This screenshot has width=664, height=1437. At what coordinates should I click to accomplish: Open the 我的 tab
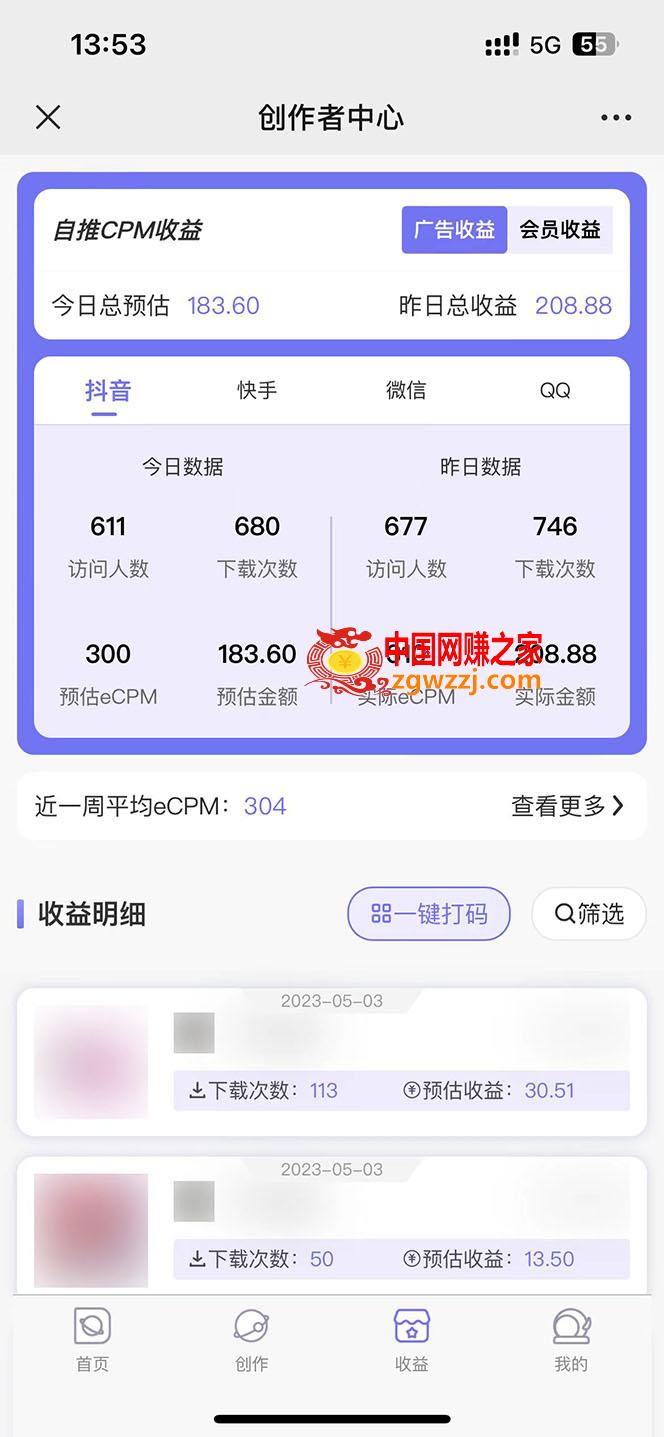(x=571, y=1340)
